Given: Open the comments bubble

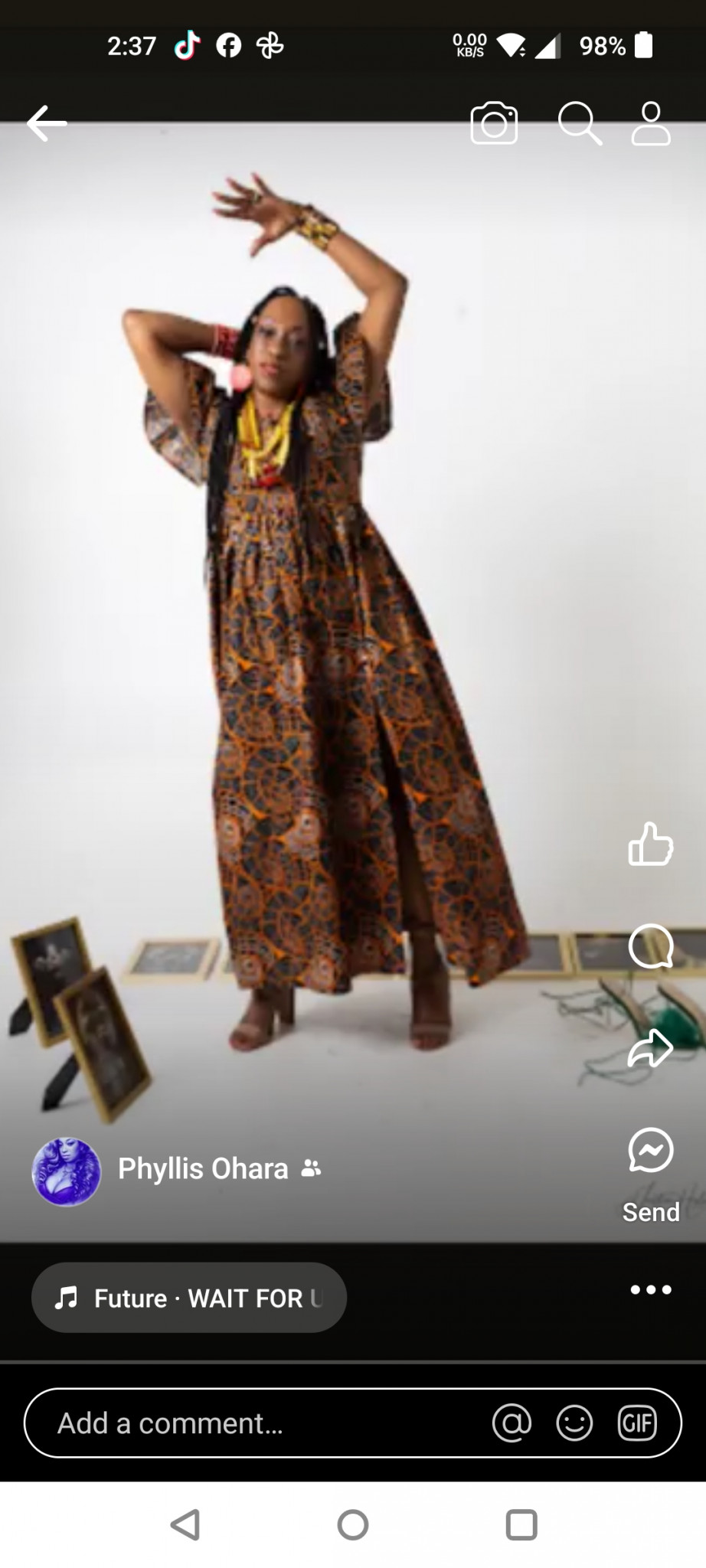Looking at the screenshot, I should pos(650,946).
